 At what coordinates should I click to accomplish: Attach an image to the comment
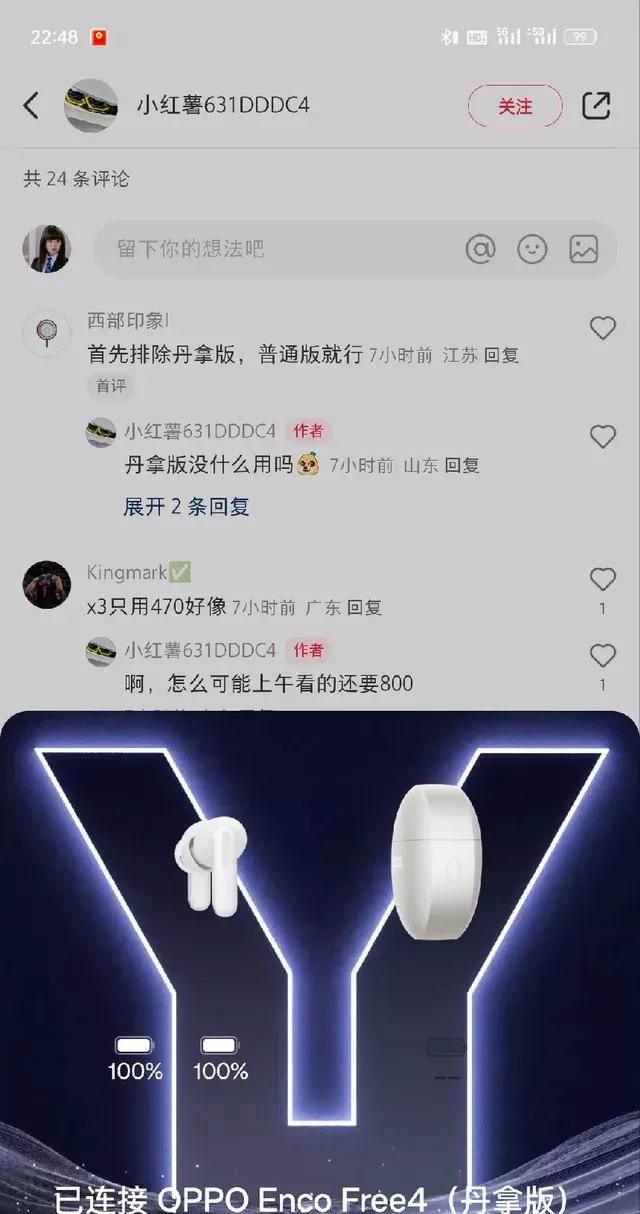coord(584,249)
